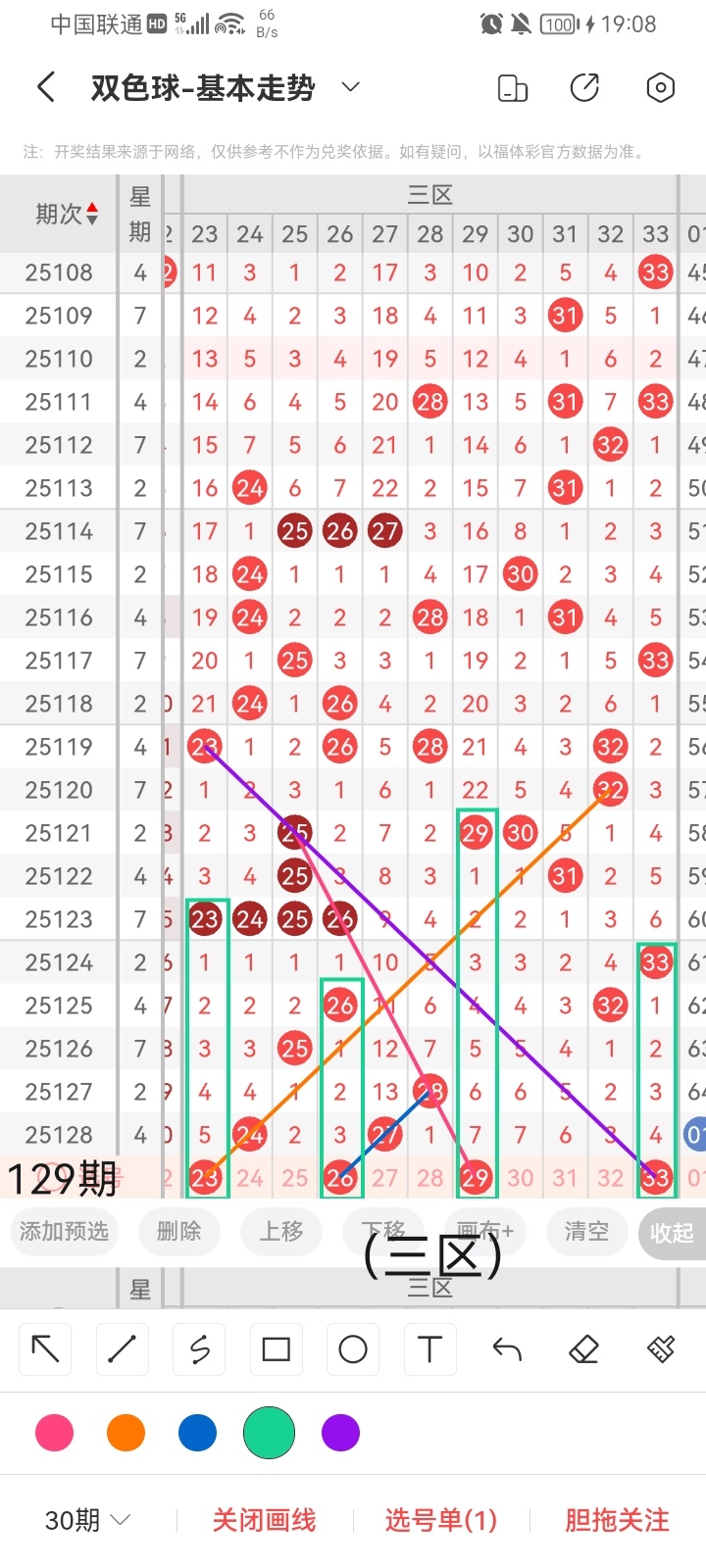This screenshot has width=706, height=1568.
Task: Tap 添加预选 button
Action: (65, 1231)
